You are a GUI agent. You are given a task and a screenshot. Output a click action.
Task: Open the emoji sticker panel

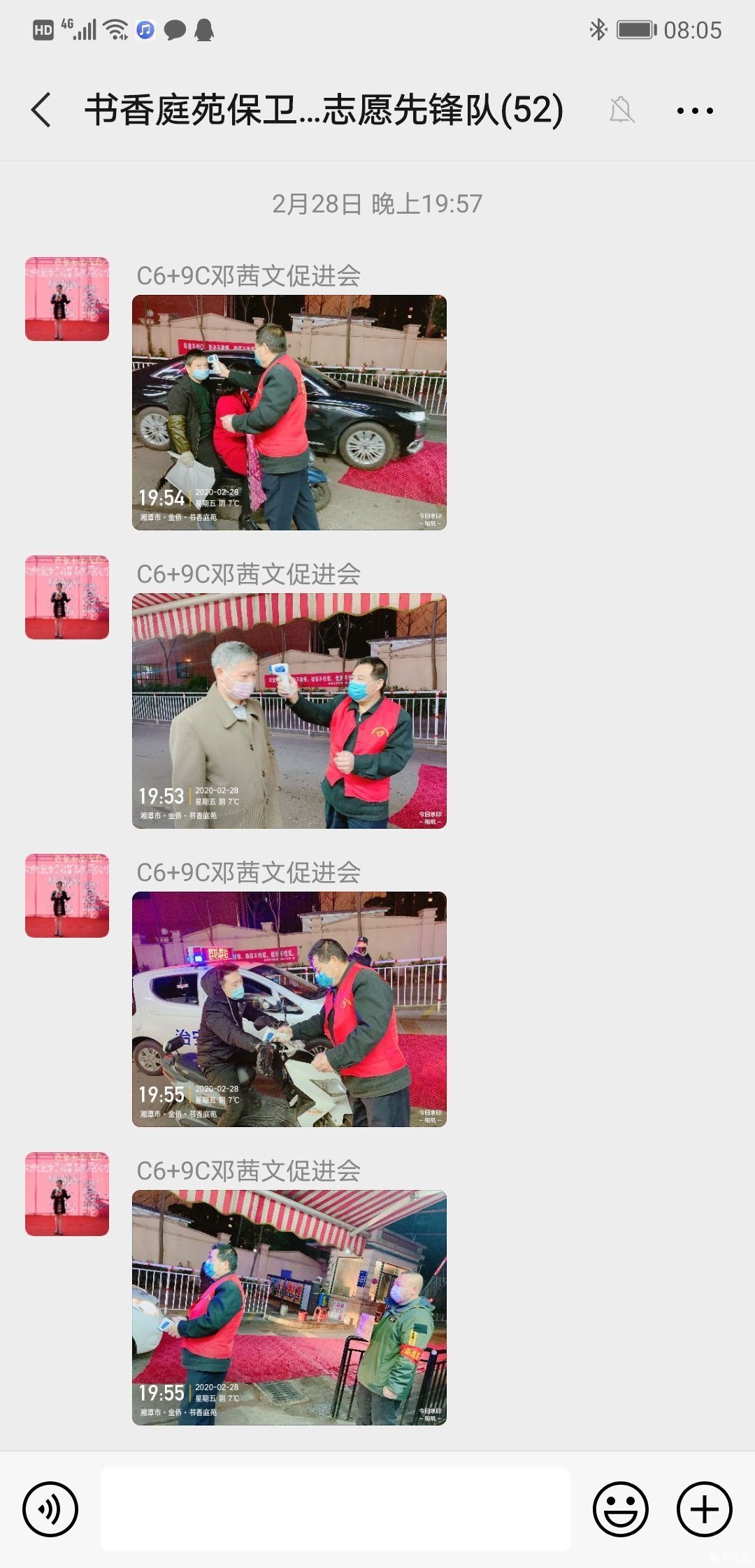pyautogui.click(x=620, y=1509)
